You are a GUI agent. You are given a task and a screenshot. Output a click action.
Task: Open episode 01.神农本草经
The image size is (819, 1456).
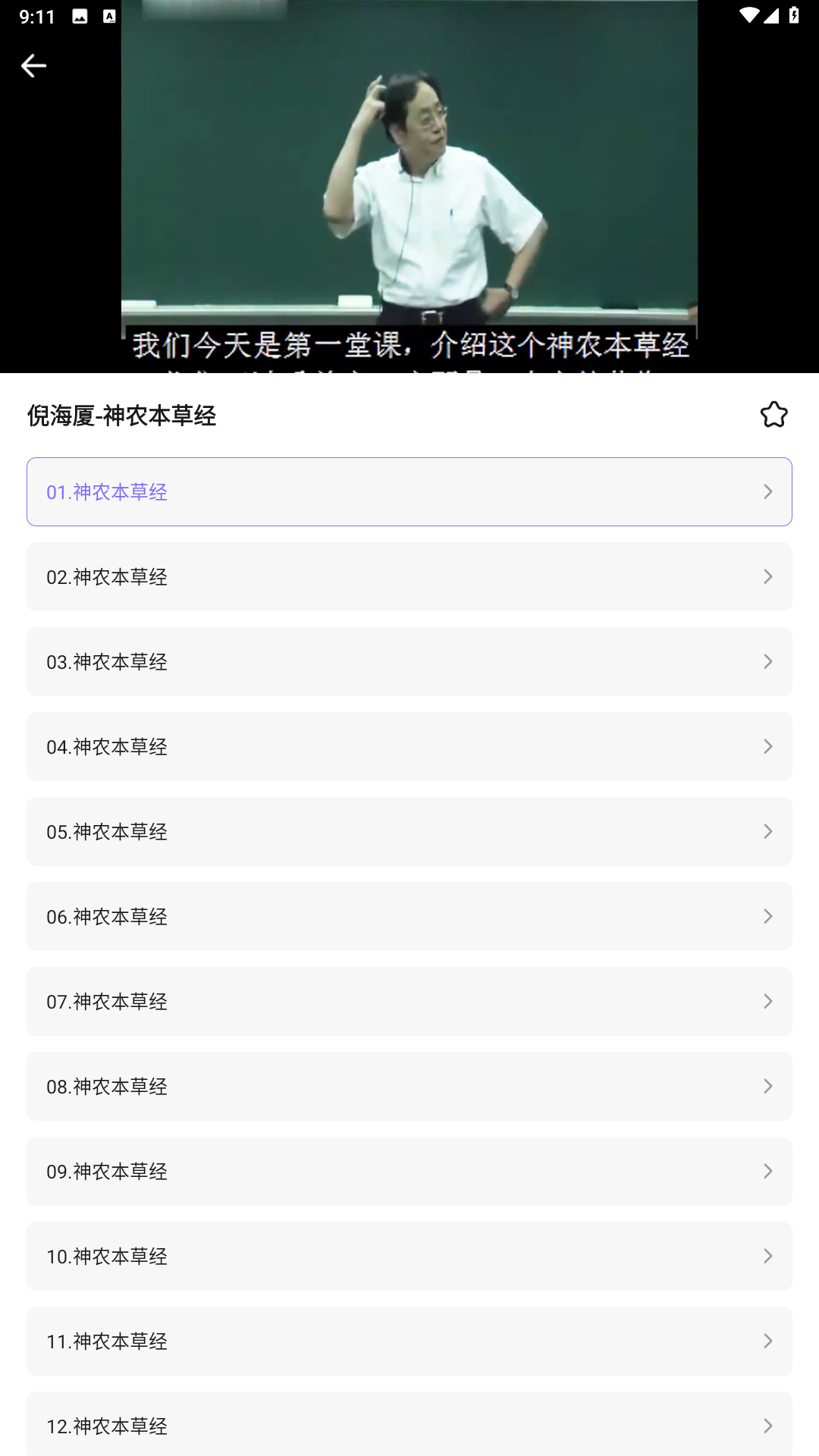click(x=409, y=491)
